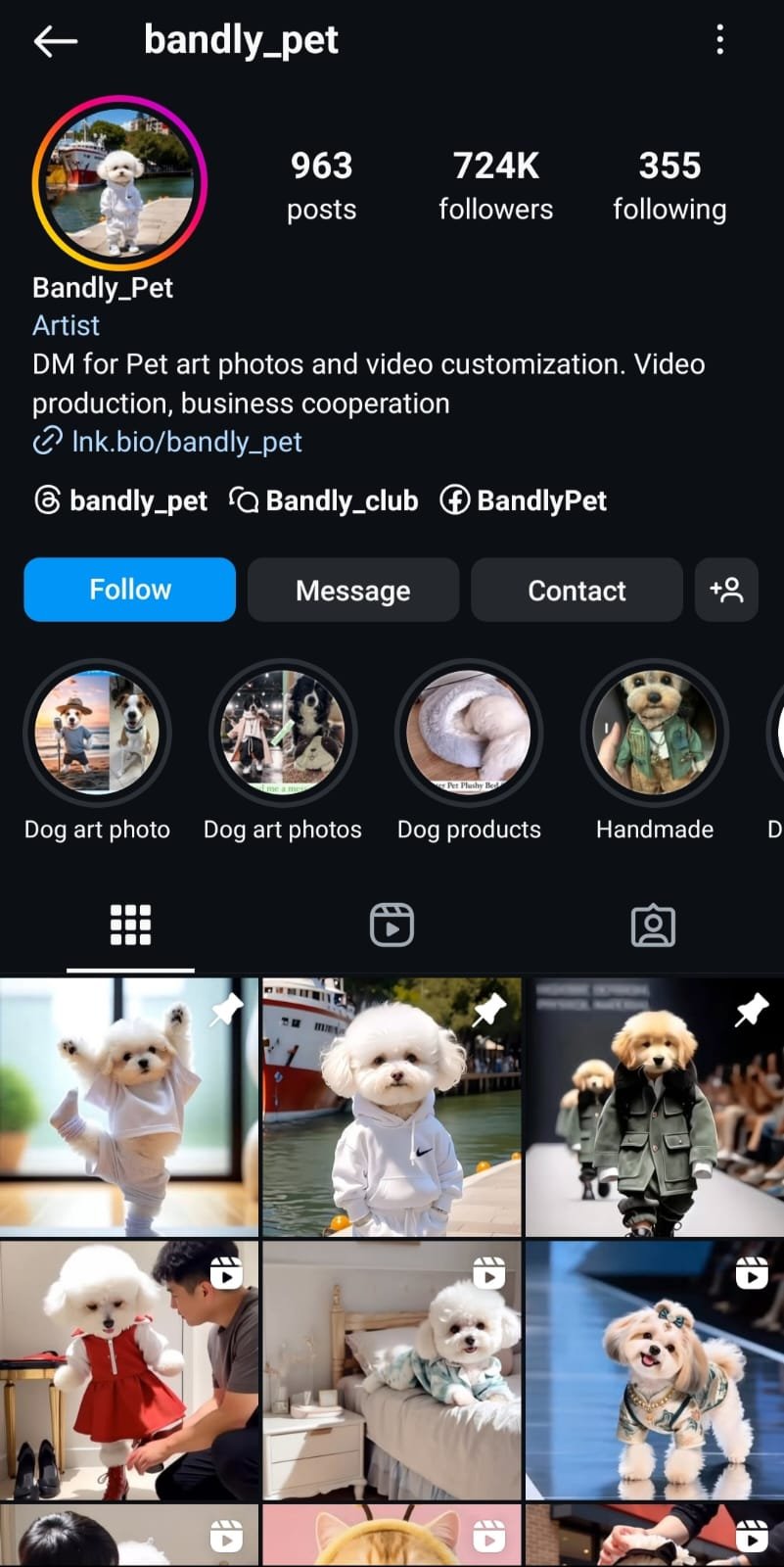Open the BandlyPet Facebook link

524,500
